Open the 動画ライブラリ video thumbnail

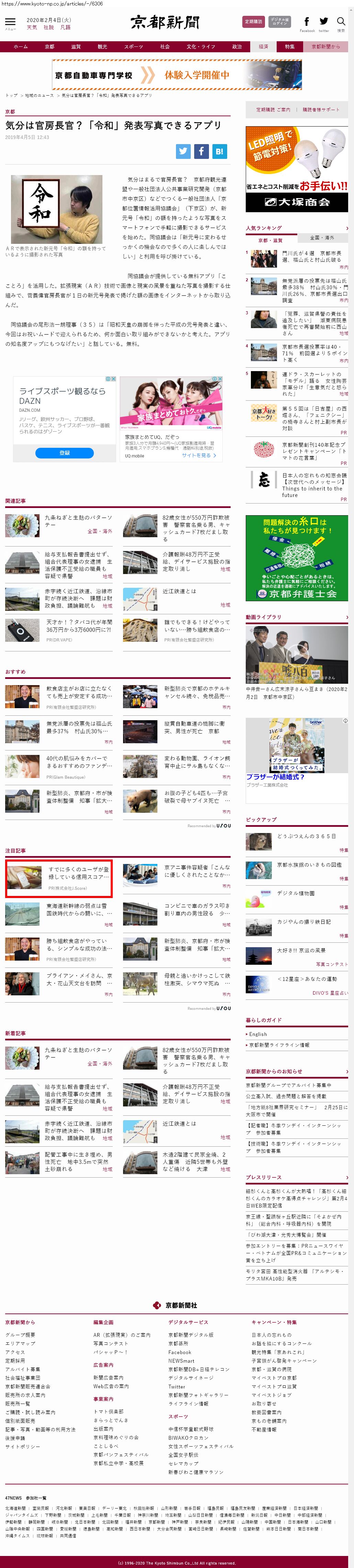[296, 655]
